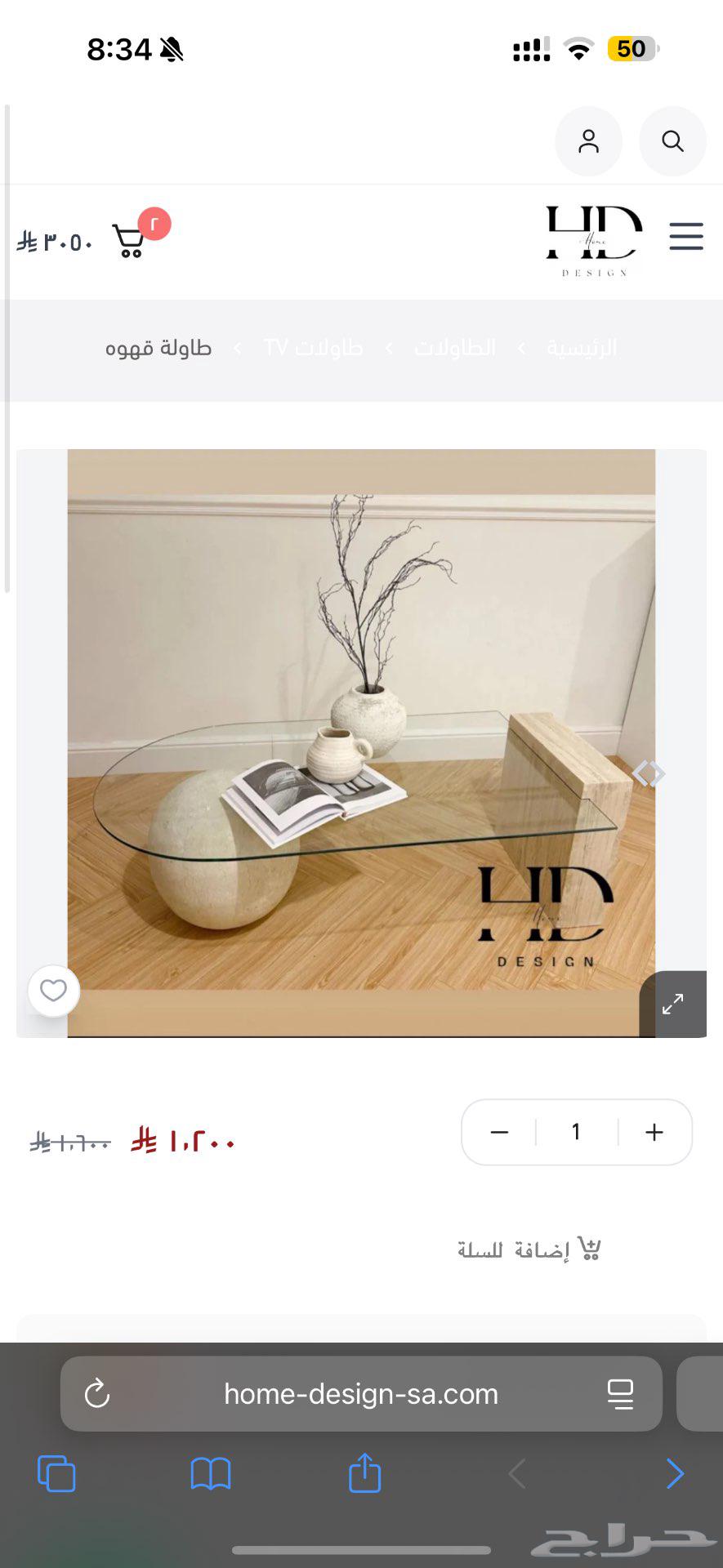Tap the tab switcher icon in Safari
Screen dimensions: 723x1568
56,1474
